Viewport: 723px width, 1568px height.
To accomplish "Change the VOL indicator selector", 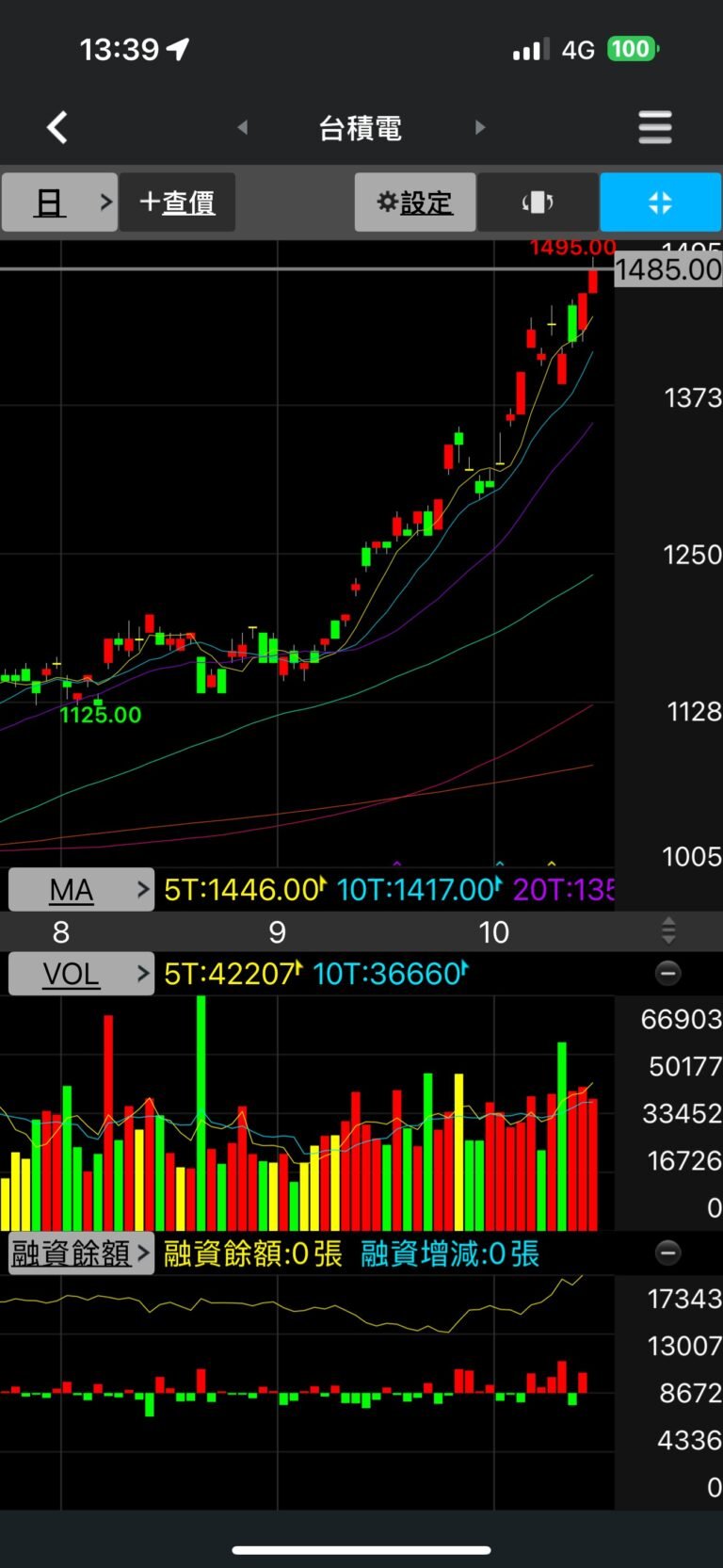I will (81, 974).
